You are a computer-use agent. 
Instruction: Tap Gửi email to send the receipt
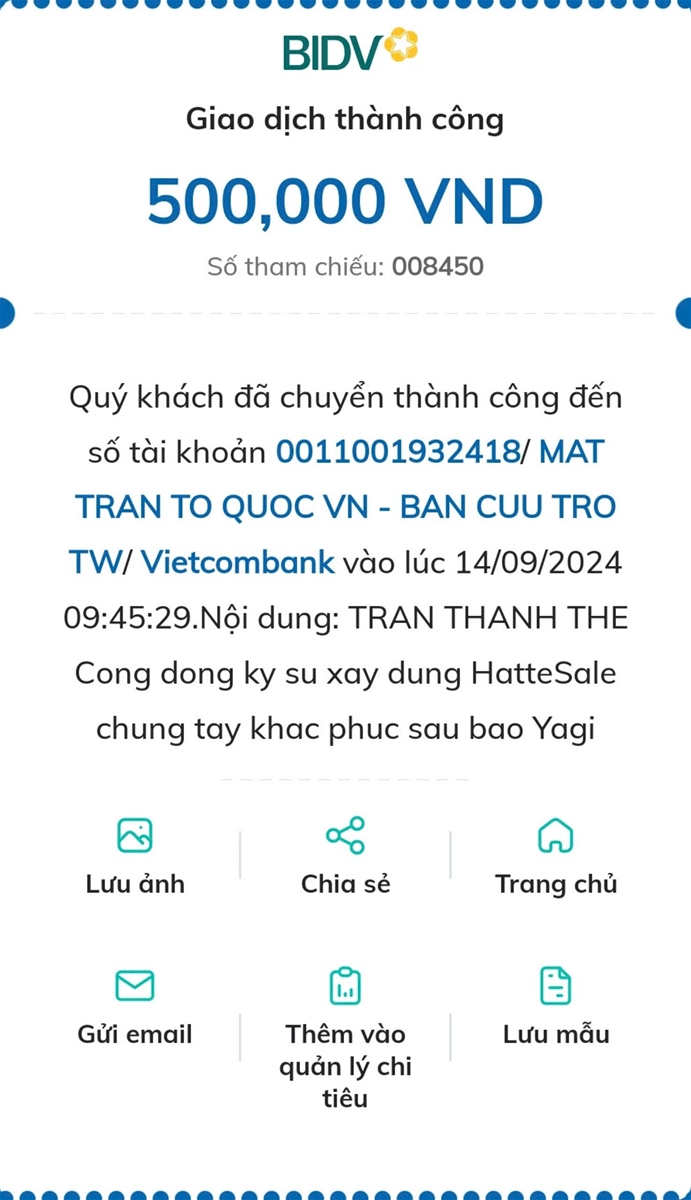(x=135, y=1005)
